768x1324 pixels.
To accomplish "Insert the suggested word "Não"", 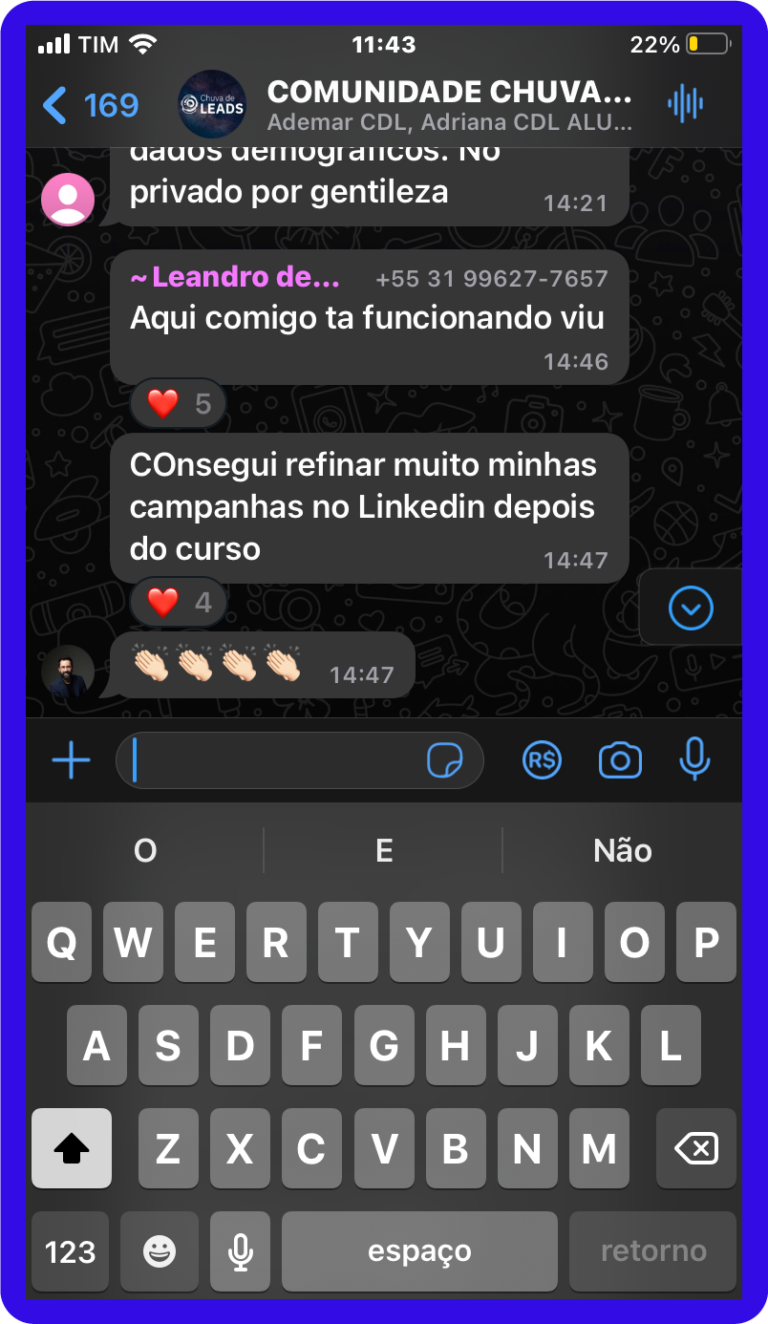I will tap(622, 851).
